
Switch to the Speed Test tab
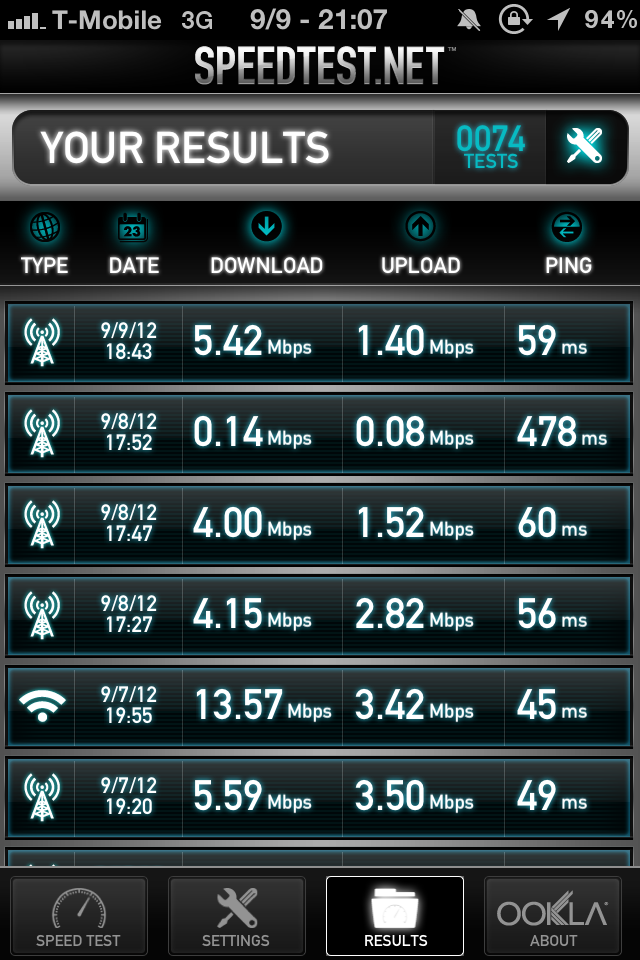[x=79, y=915]
